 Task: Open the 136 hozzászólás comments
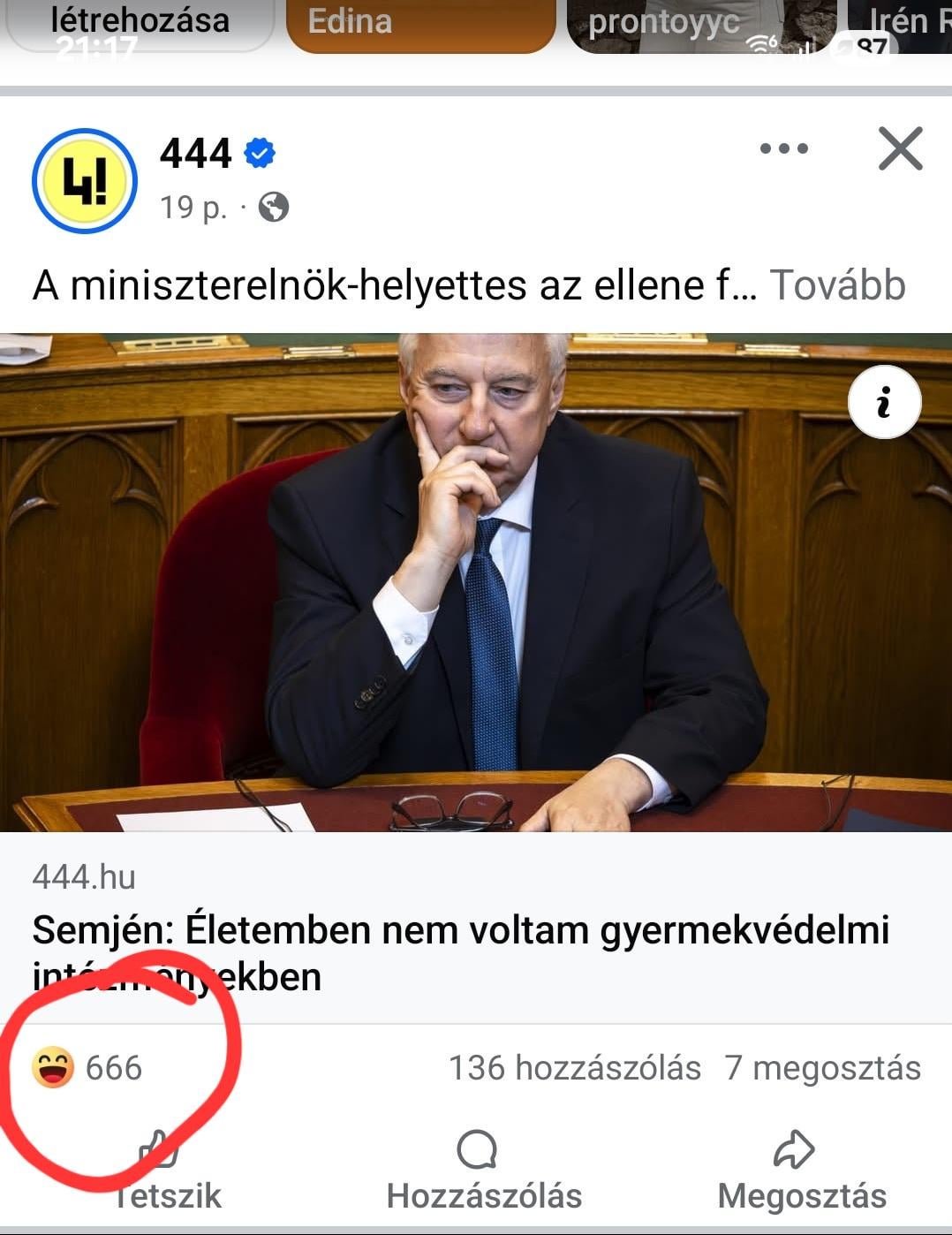coord(574,1067)
